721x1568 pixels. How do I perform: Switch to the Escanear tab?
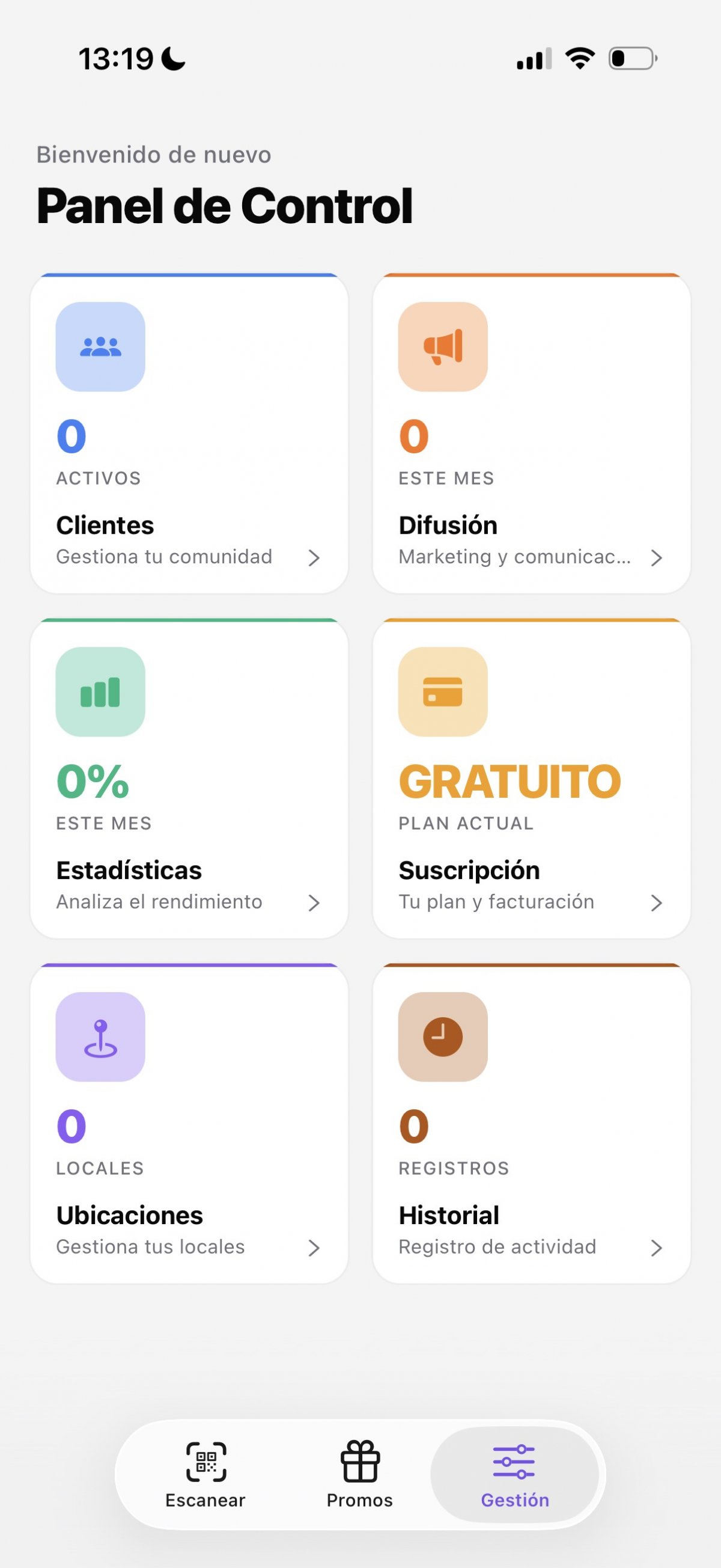click(205, 1474)
